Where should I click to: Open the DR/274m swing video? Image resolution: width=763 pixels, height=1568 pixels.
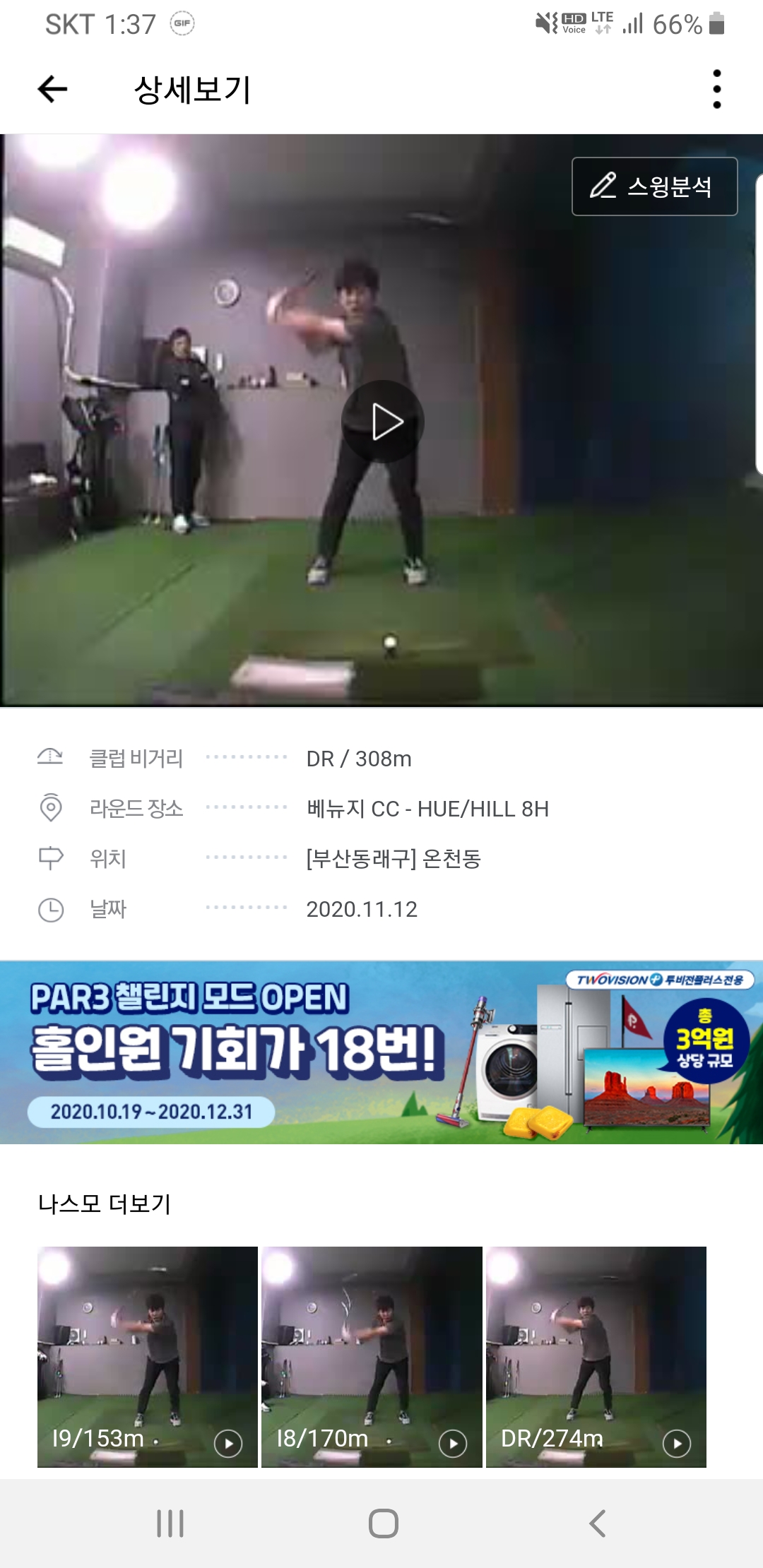point(596,1356)
